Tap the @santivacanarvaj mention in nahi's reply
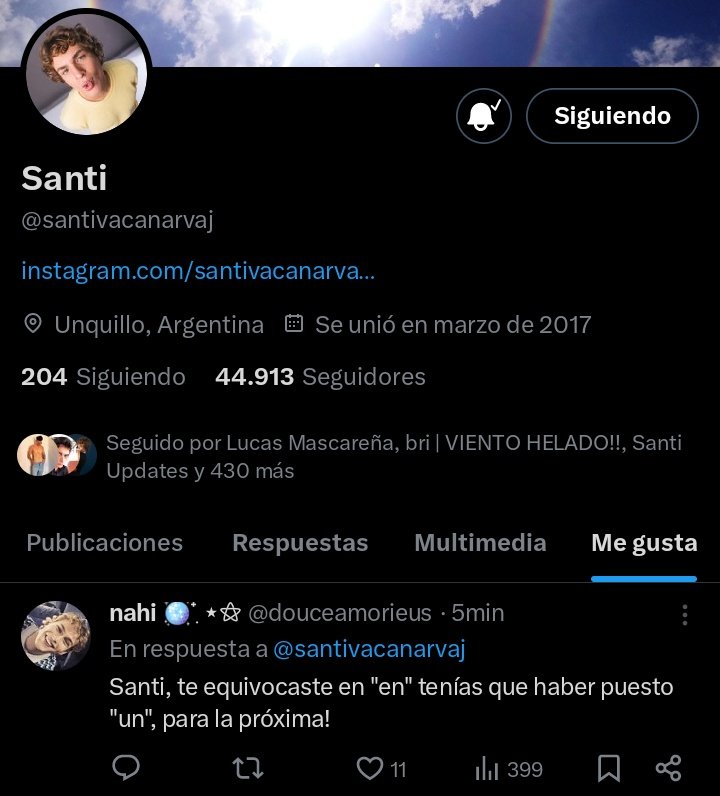 click(x=369, y=649)
